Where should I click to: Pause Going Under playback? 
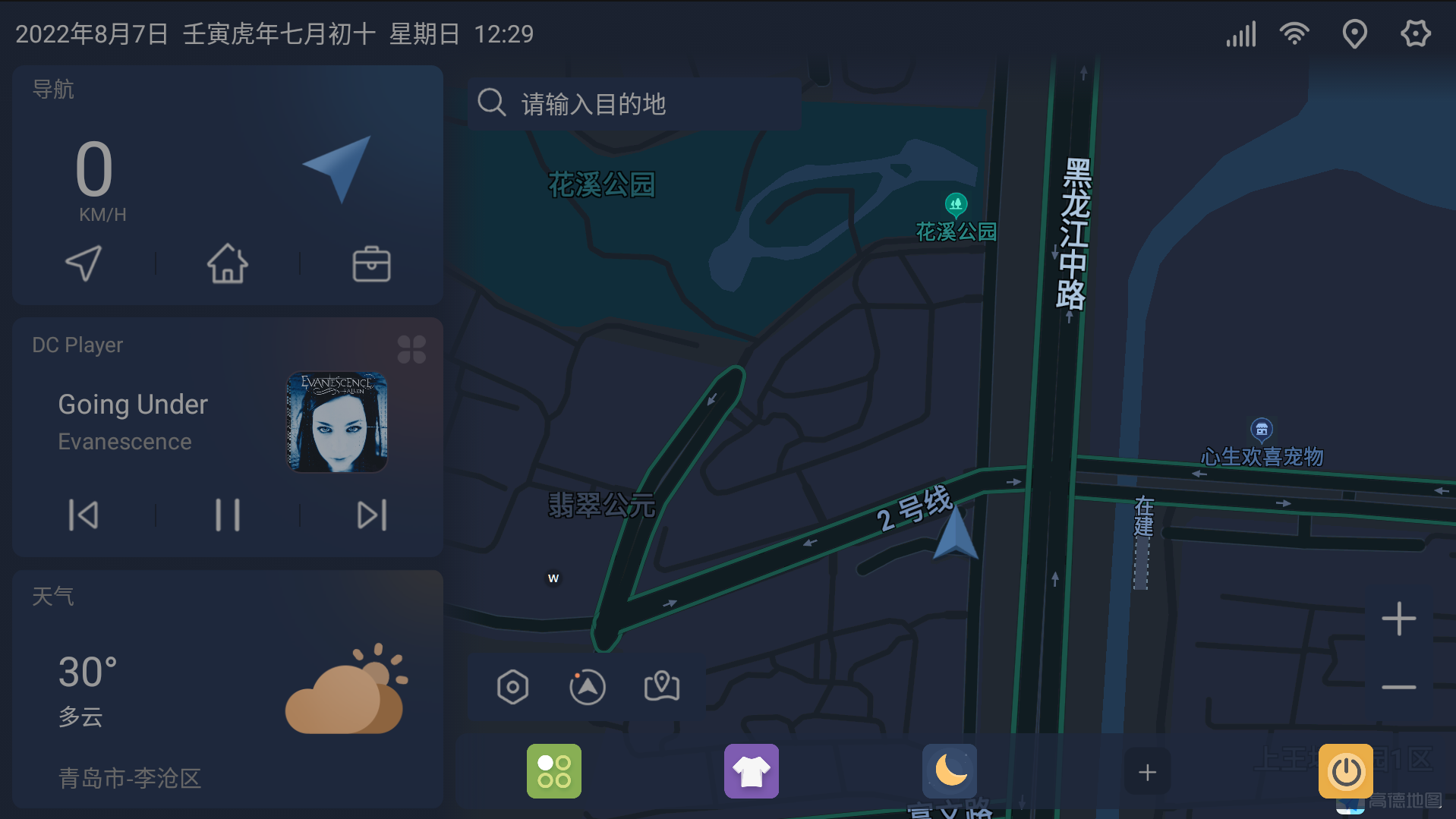[x=228, y=515]
